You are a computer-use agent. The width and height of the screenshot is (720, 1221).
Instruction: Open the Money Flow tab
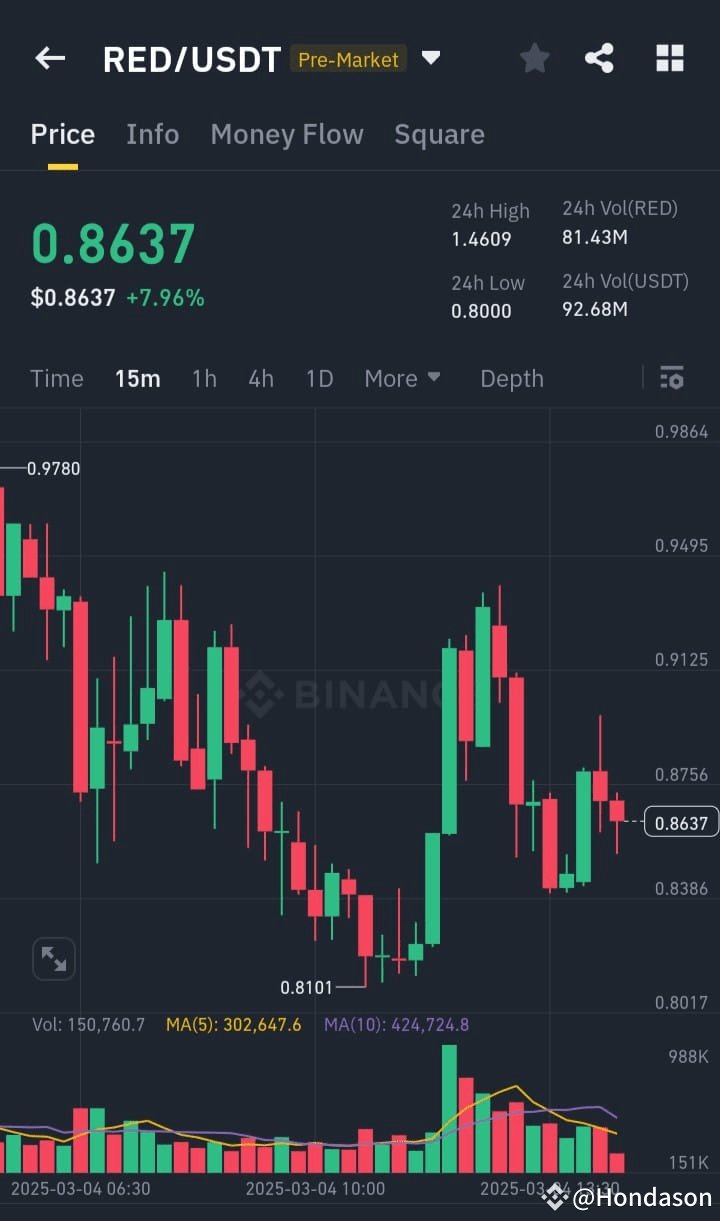coord(287,134)
